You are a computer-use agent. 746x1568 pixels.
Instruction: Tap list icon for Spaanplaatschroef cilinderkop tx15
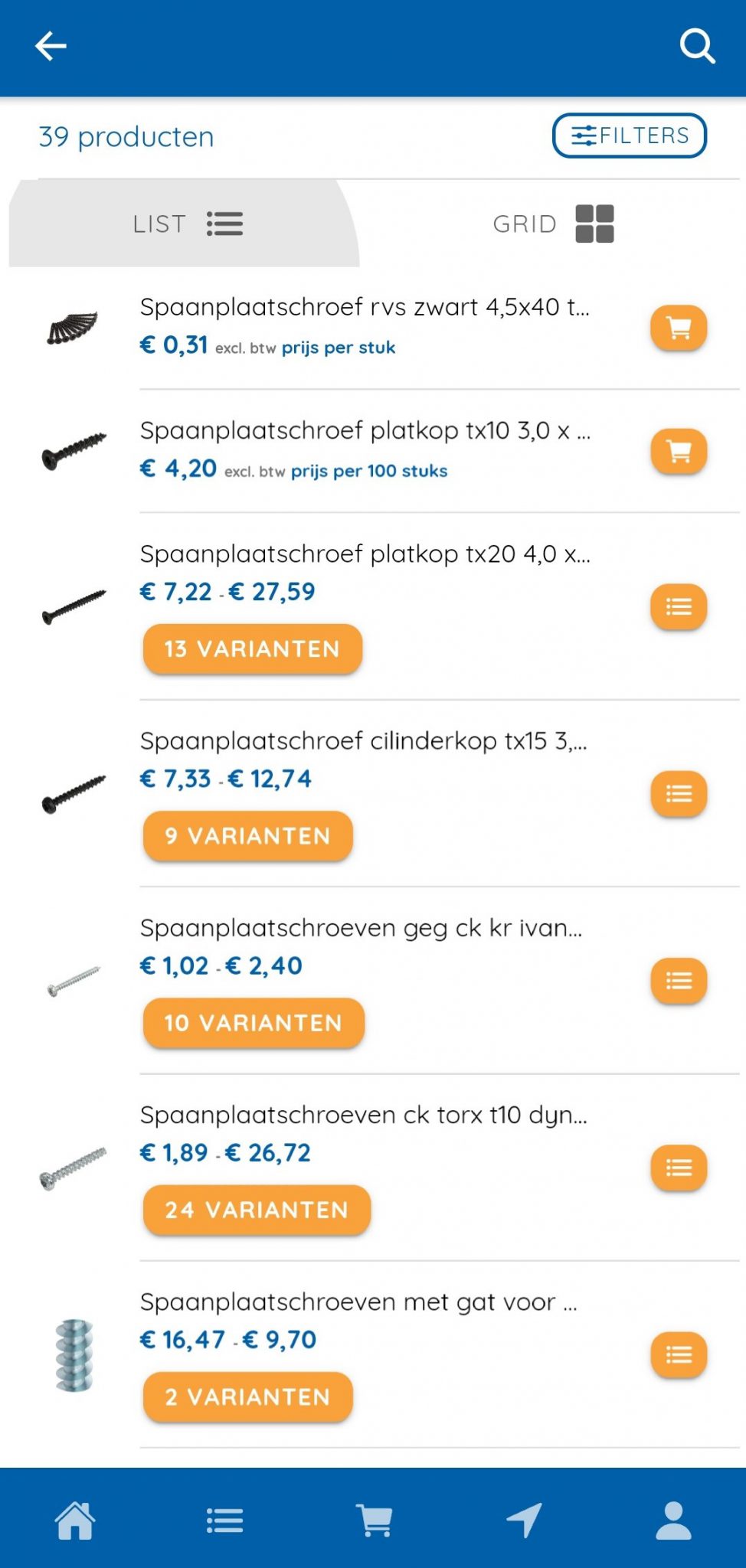pyautogui.click(x=679, y=793)
